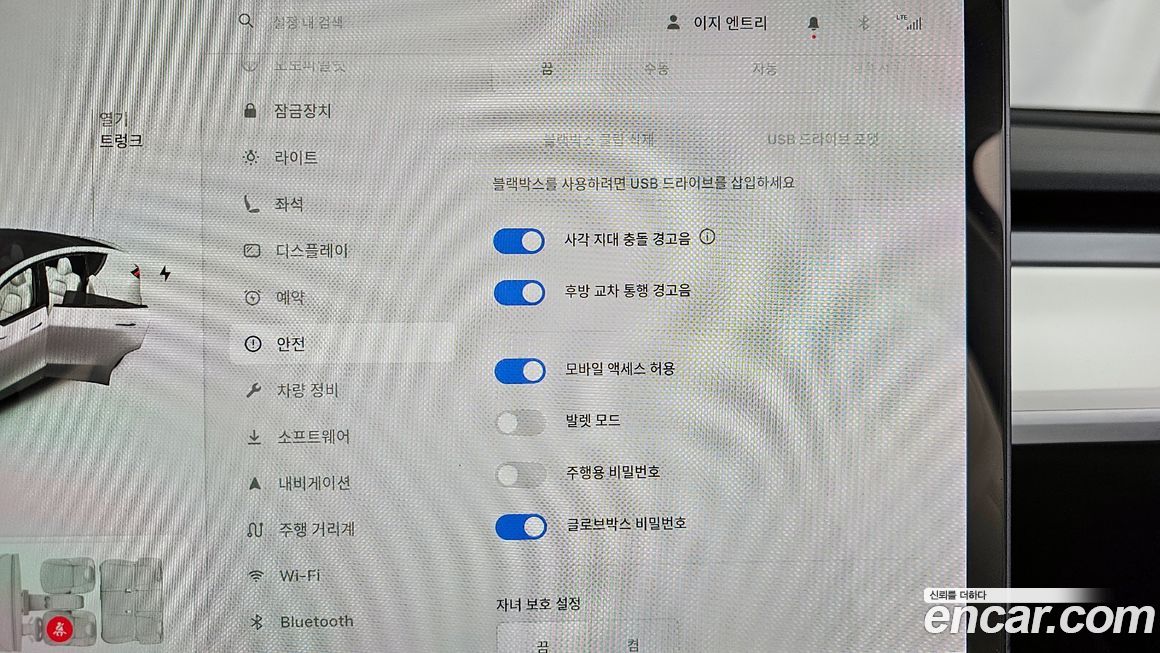Disable 사각 지대 충돌 경고음 toggle

(x=519, y=240)
